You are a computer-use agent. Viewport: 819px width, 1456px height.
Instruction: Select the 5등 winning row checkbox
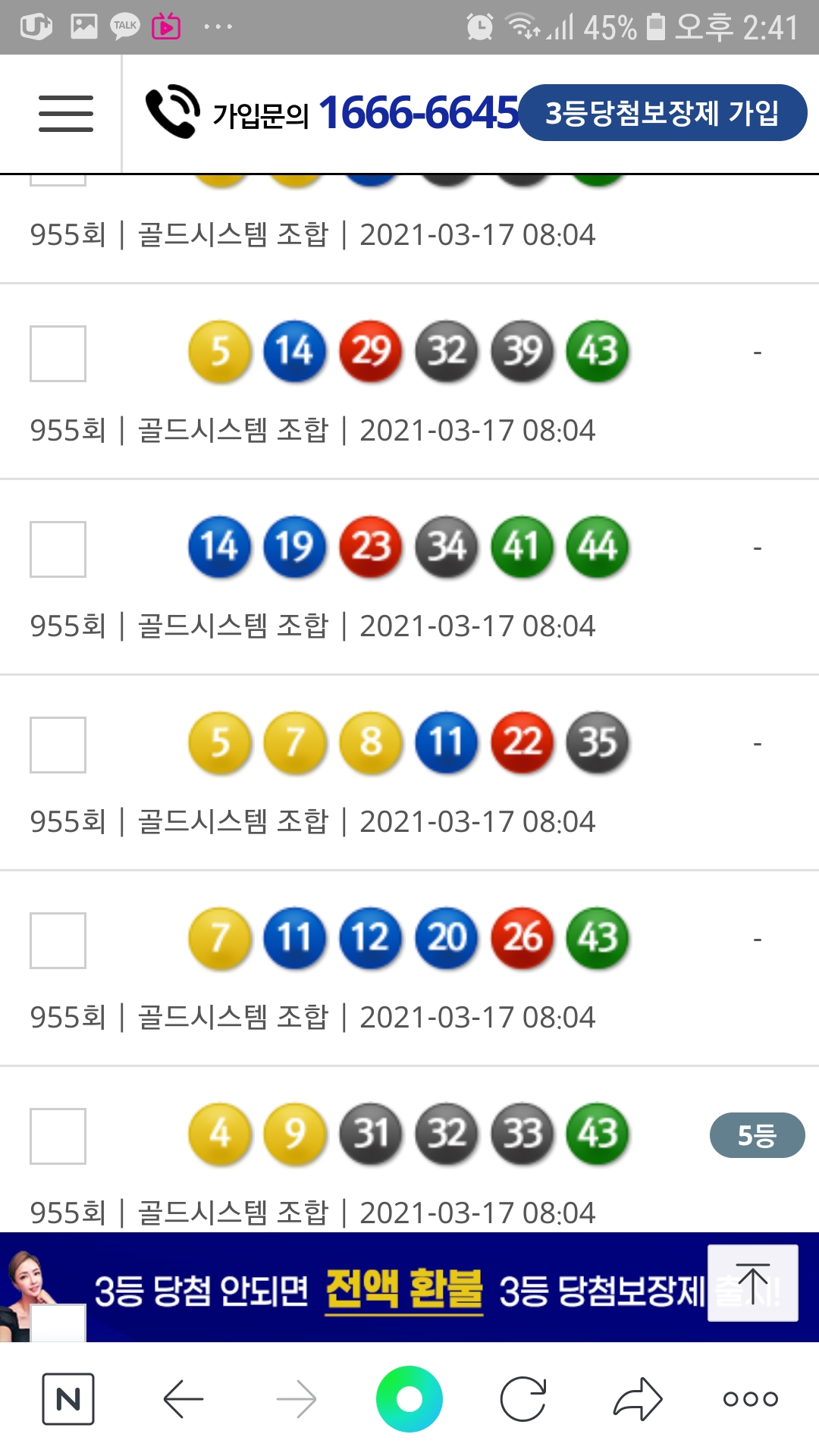click(x=58, y=1137)
